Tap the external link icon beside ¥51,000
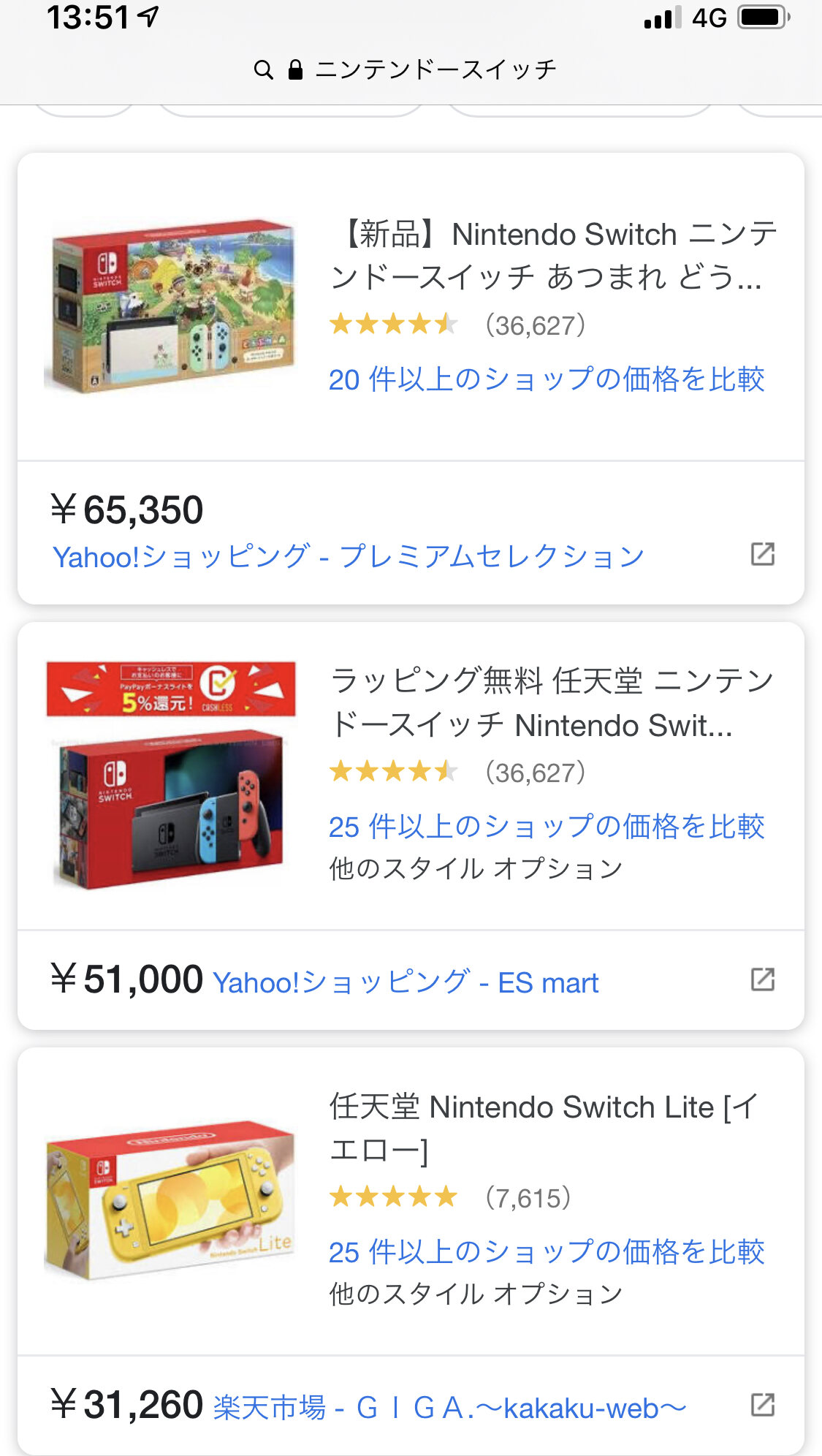Screen dimensions: 822x1456 point(762,979)
